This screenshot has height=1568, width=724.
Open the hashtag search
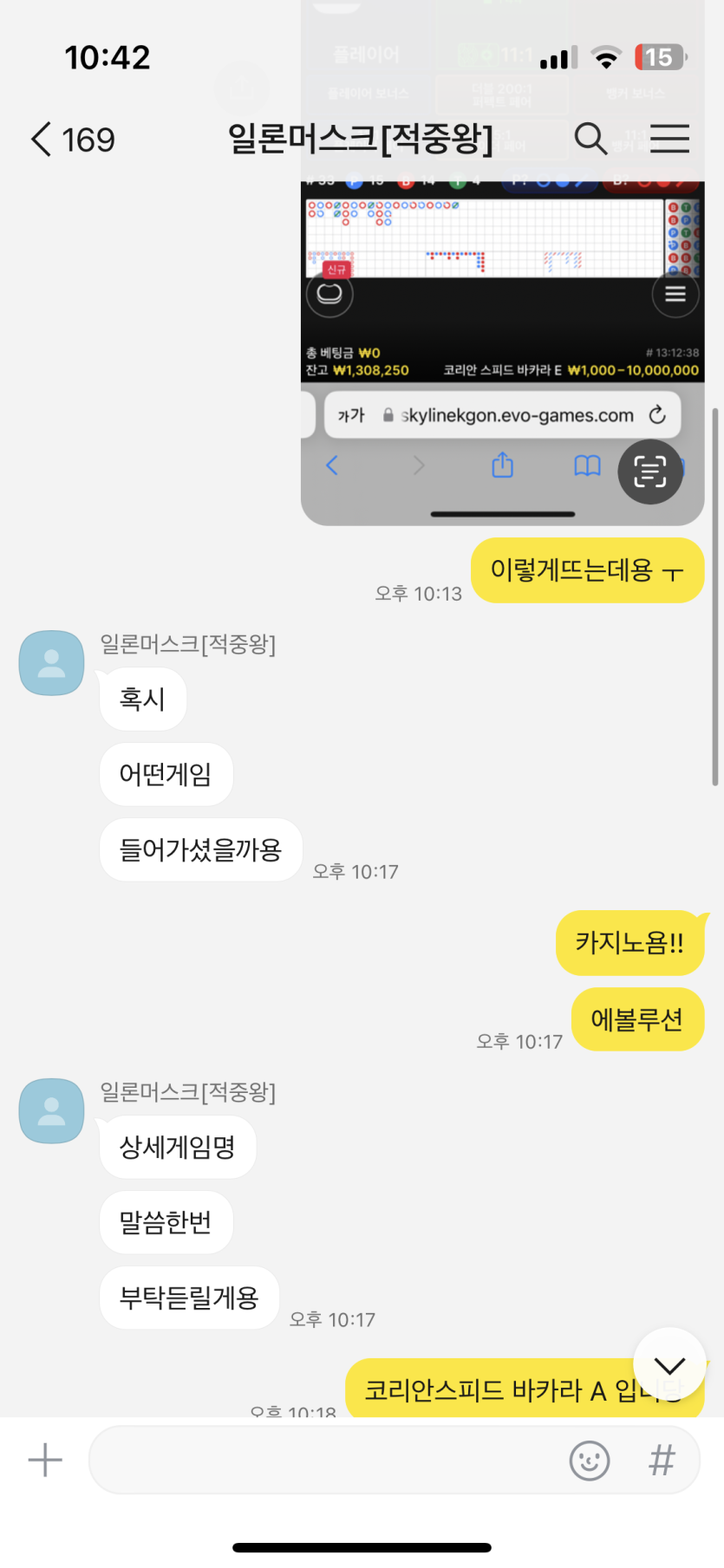(x=662, y=1461)
